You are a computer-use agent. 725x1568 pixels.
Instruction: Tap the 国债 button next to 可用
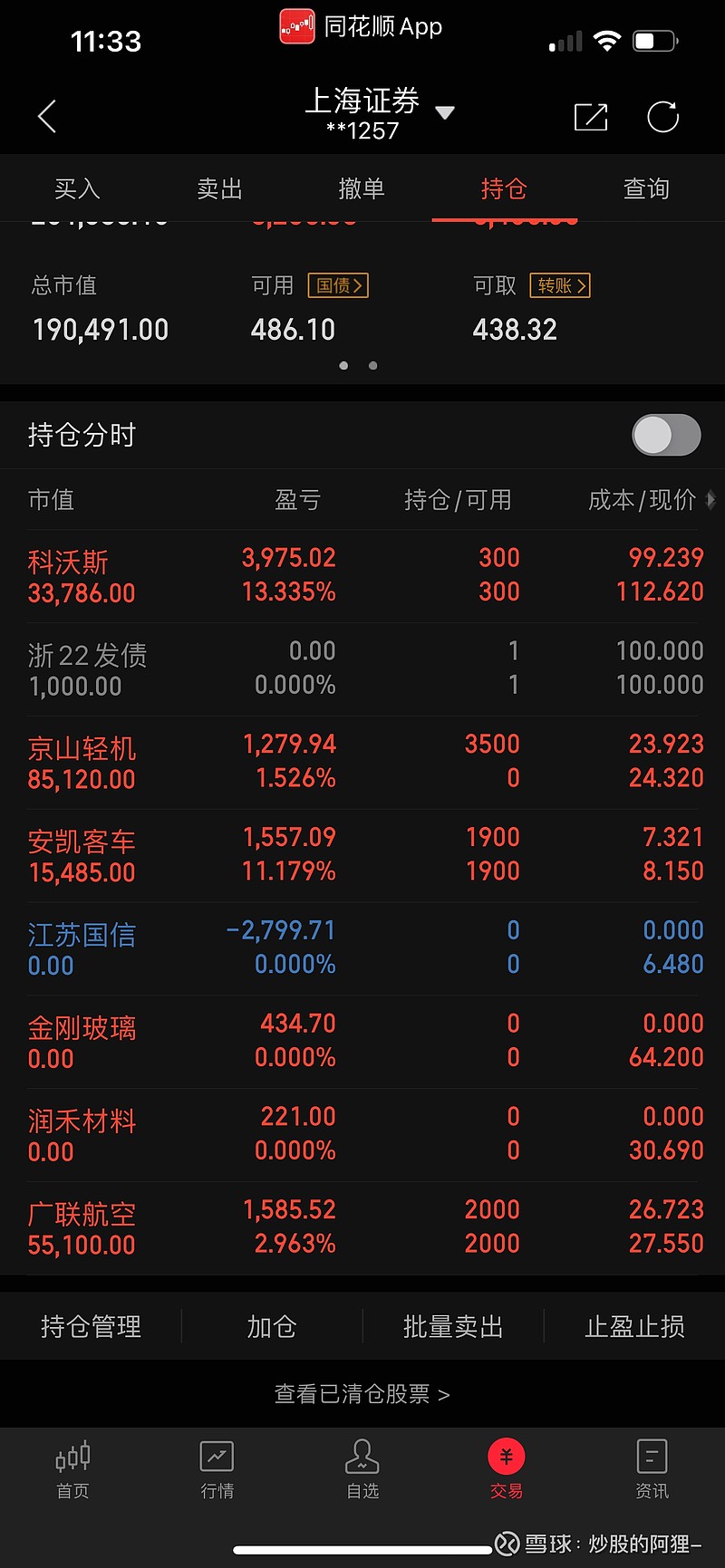338,285
